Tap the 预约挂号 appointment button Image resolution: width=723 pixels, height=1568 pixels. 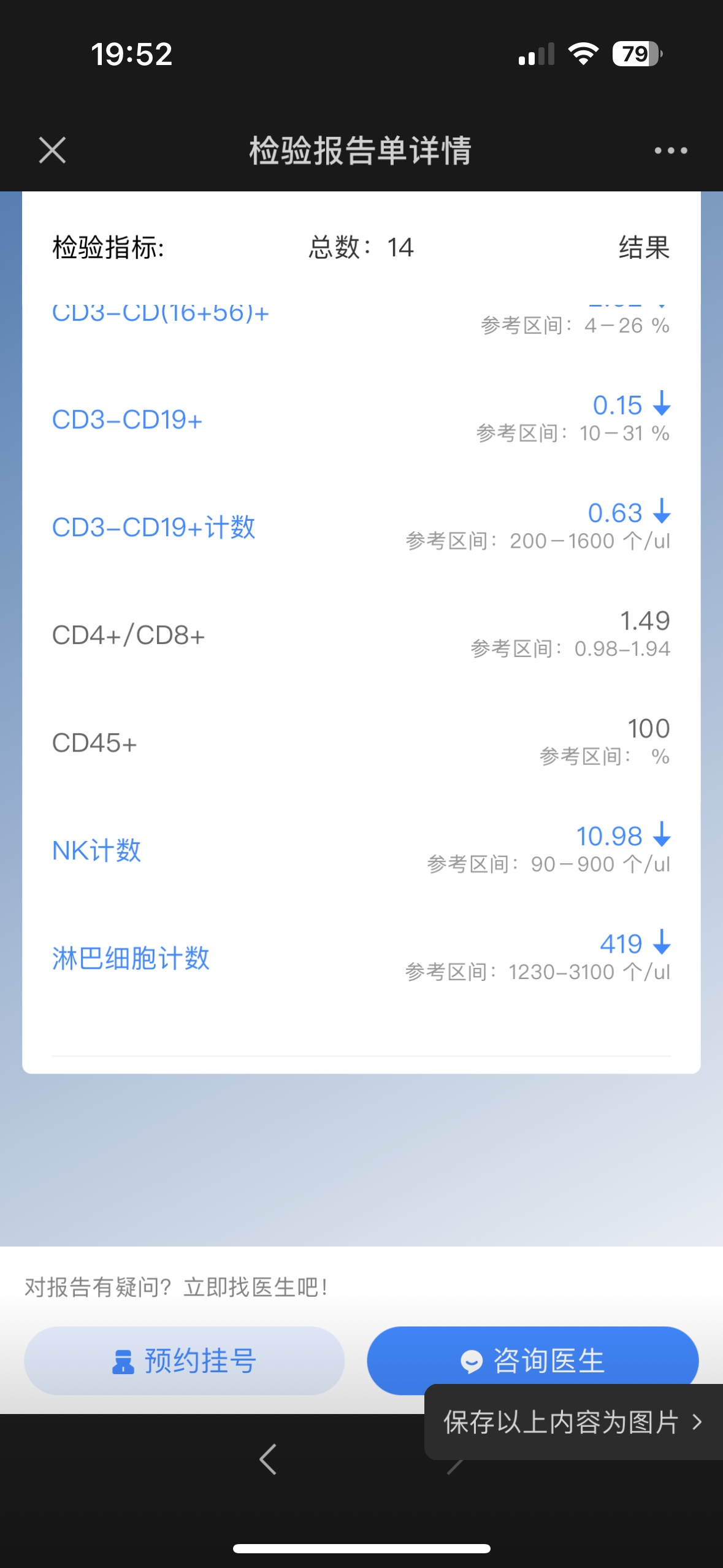point(184,1360)
